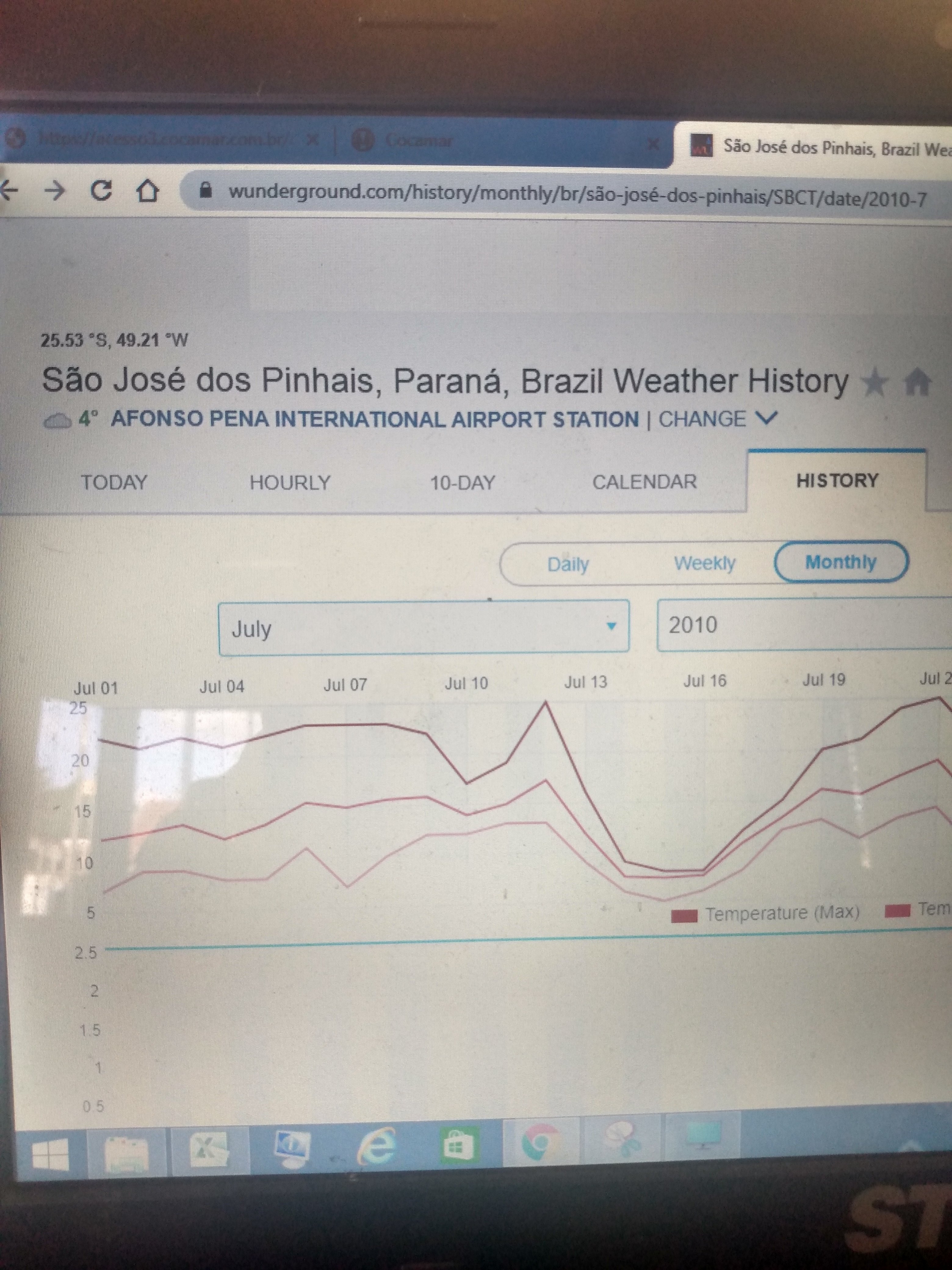Open the 2010 year dropdown

point(803,625)
